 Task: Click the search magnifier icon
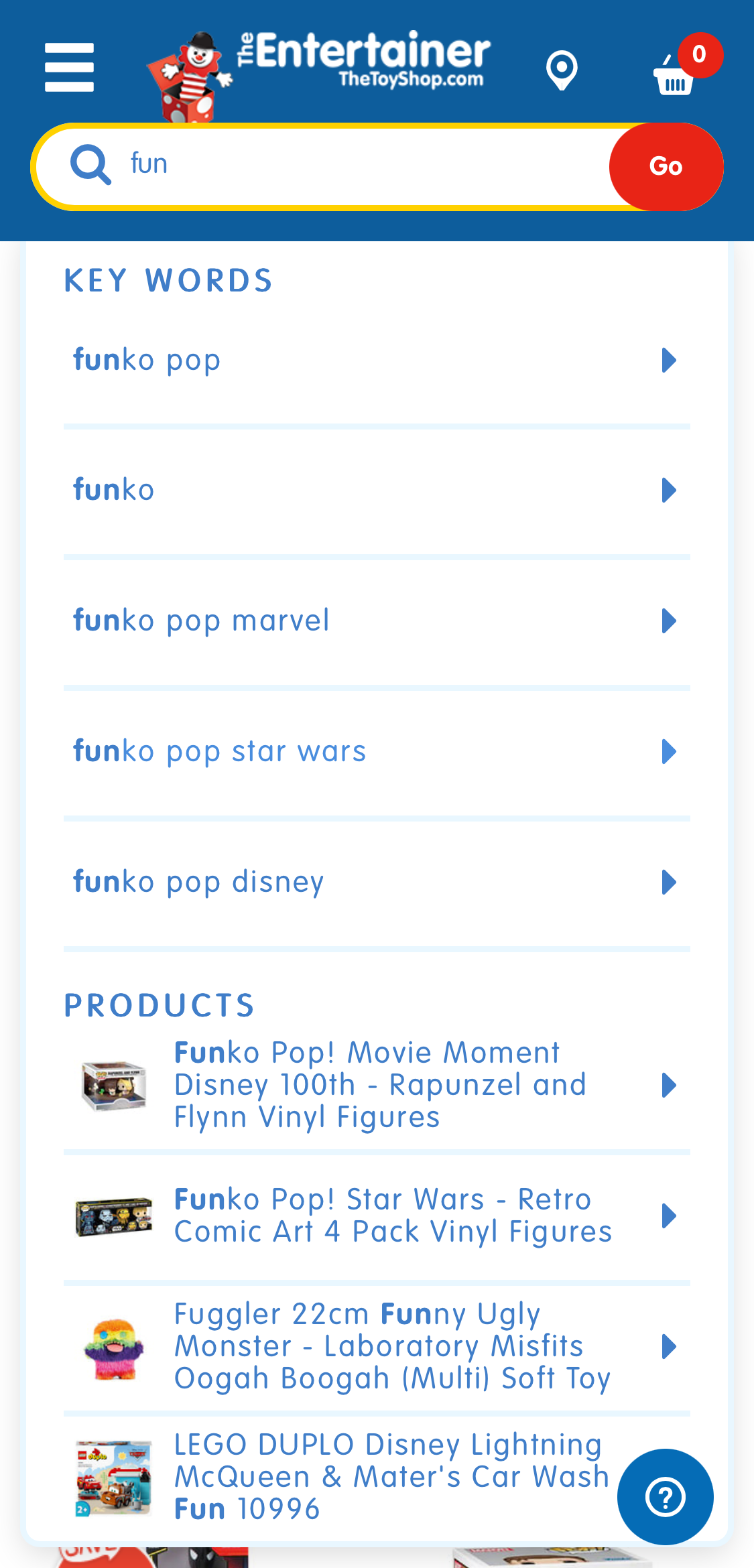pyautogui.click(x=91, y=164)
